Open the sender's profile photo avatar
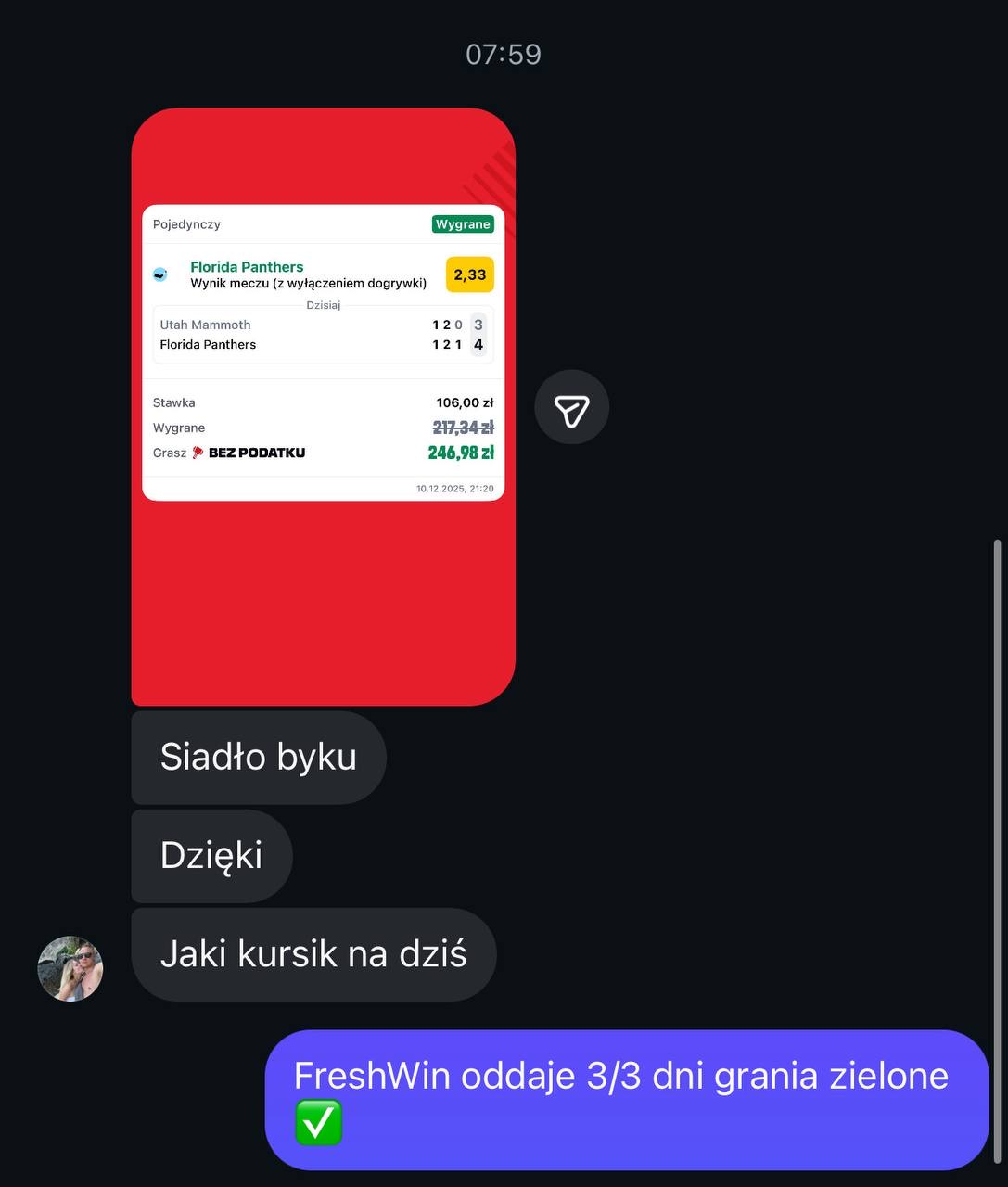The image size is (1008, 1187). [70, 968]
